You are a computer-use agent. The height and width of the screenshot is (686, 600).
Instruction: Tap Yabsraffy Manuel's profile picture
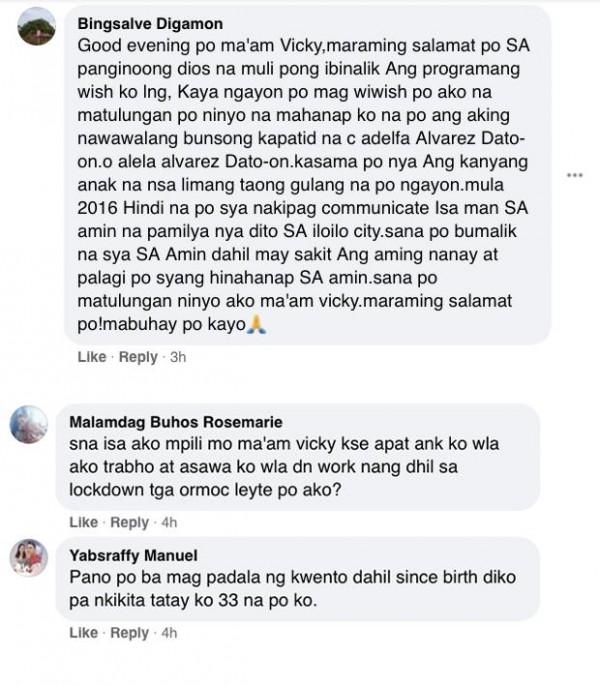click(31, 558)
